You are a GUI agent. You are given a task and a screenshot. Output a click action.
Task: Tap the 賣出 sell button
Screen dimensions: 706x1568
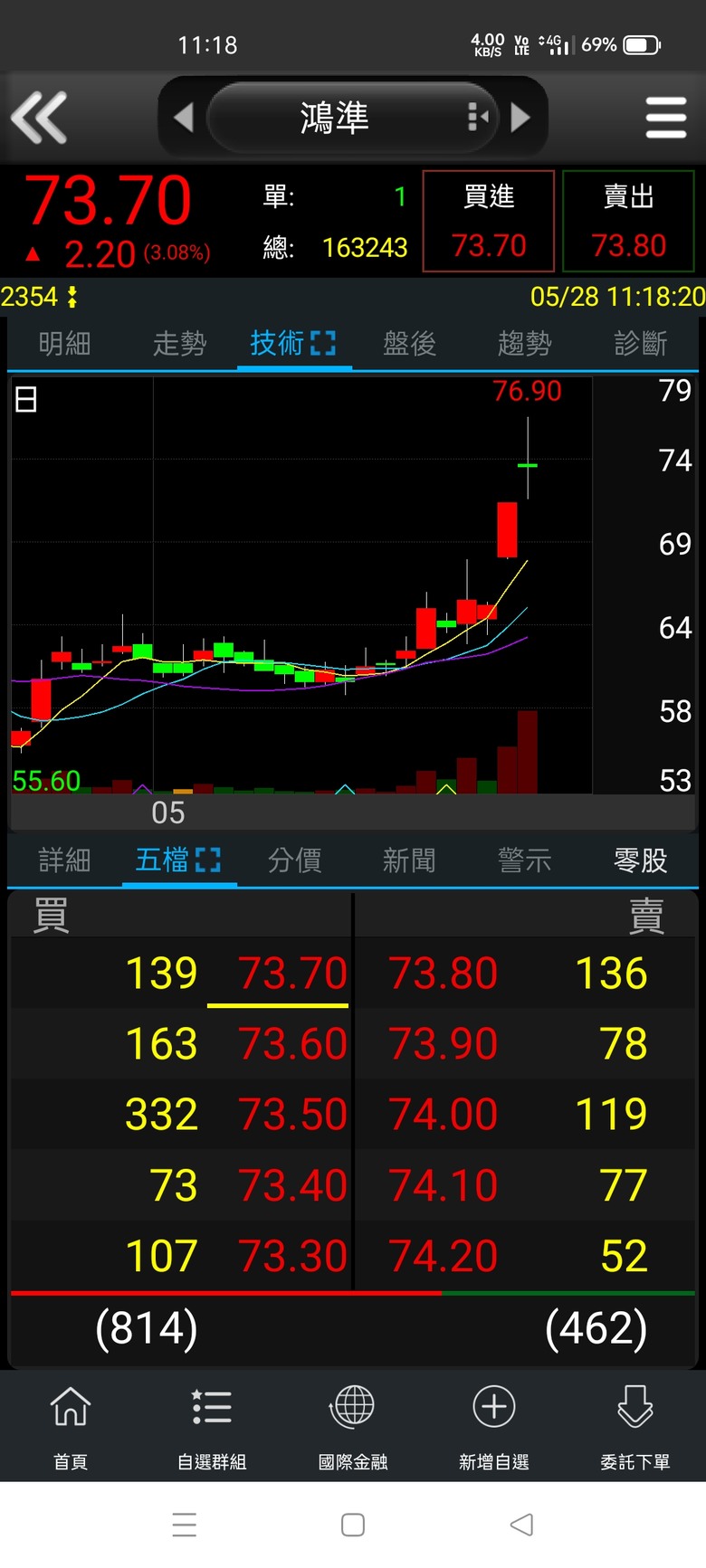pyautogui.click(x=628, y=221)
